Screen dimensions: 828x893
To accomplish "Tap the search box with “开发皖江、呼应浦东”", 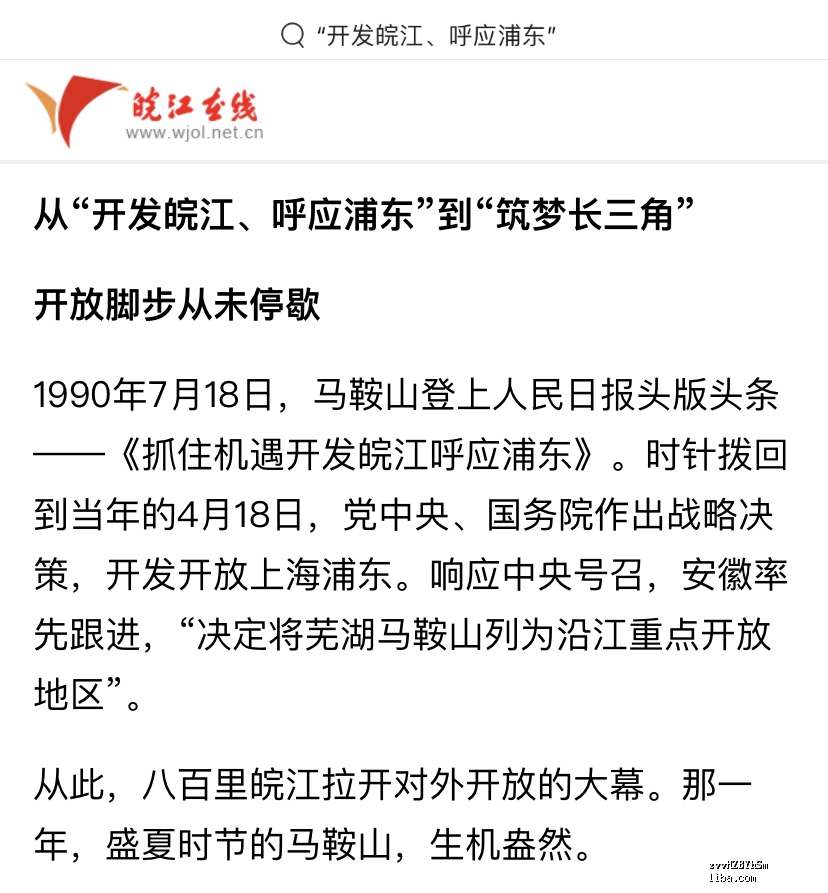I will point(420,36).
